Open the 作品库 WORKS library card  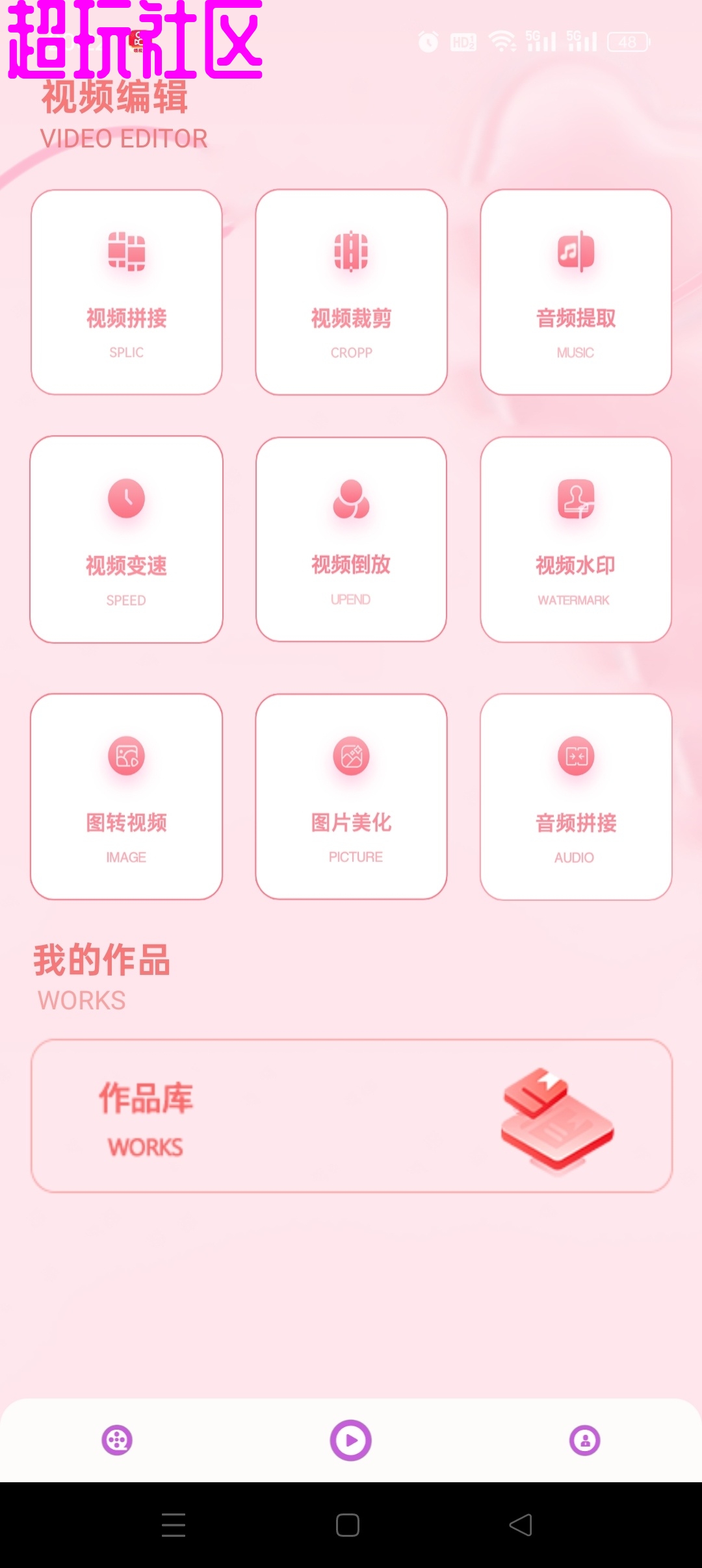click(351, 1116)
